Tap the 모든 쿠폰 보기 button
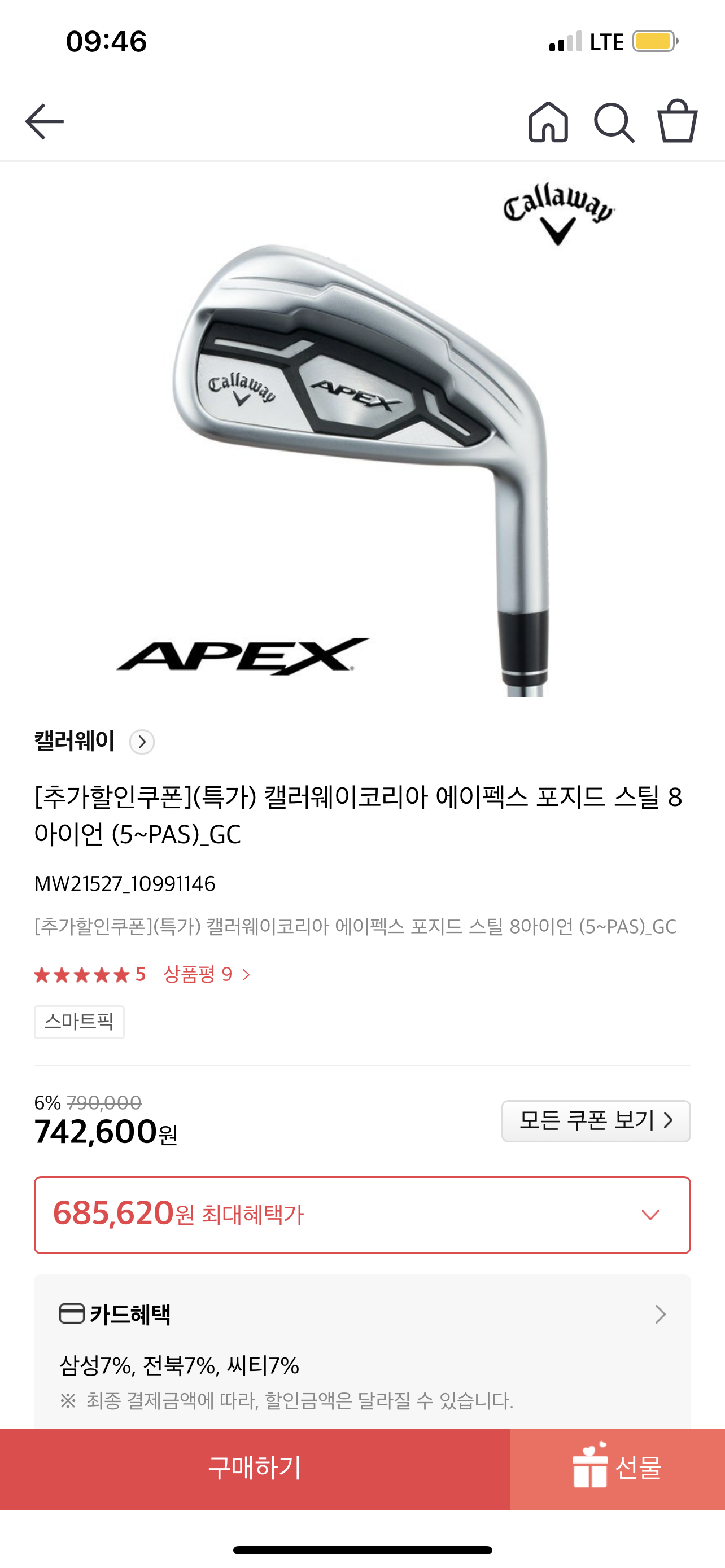 pos(595,1120)
